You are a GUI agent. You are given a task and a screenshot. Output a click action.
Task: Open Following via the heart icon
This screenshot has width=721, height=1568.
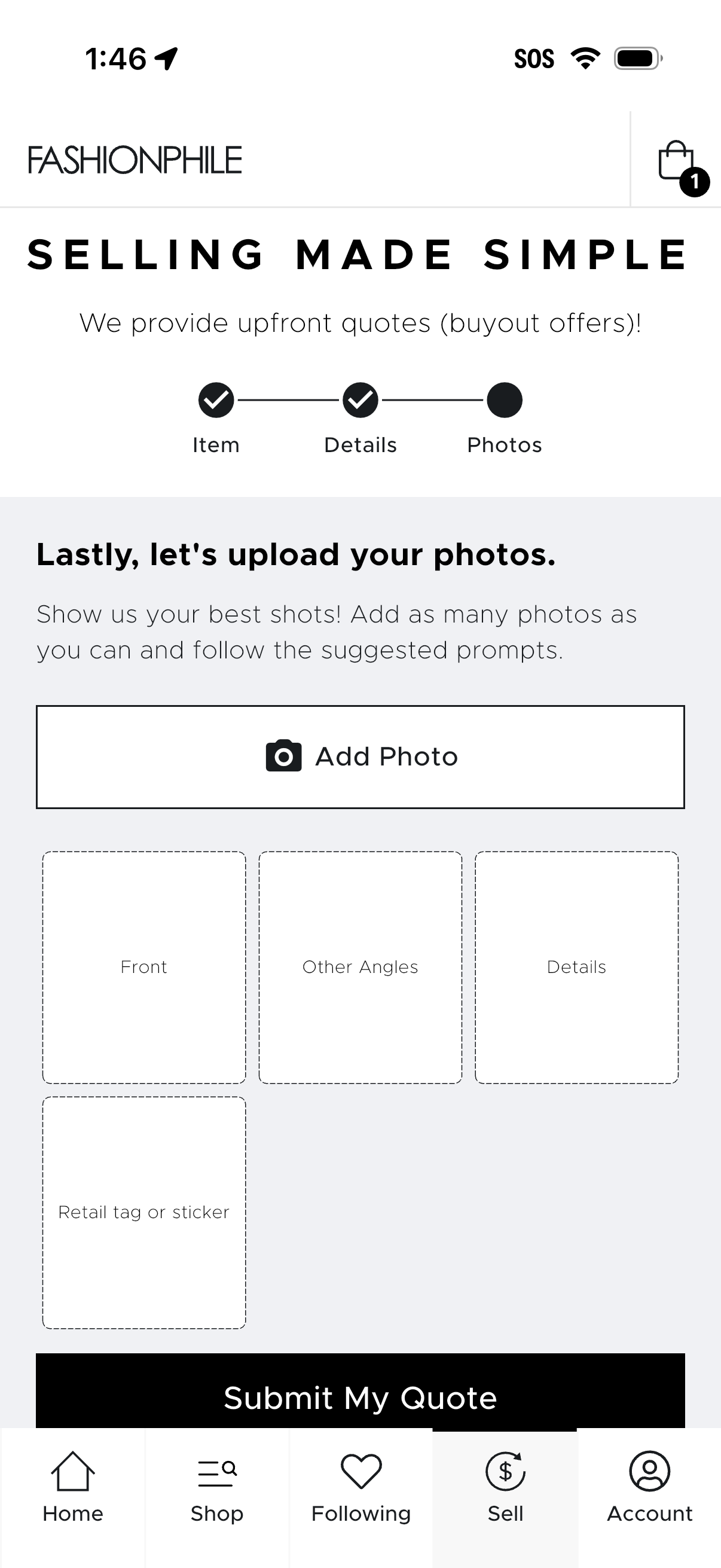(360, 1473)
